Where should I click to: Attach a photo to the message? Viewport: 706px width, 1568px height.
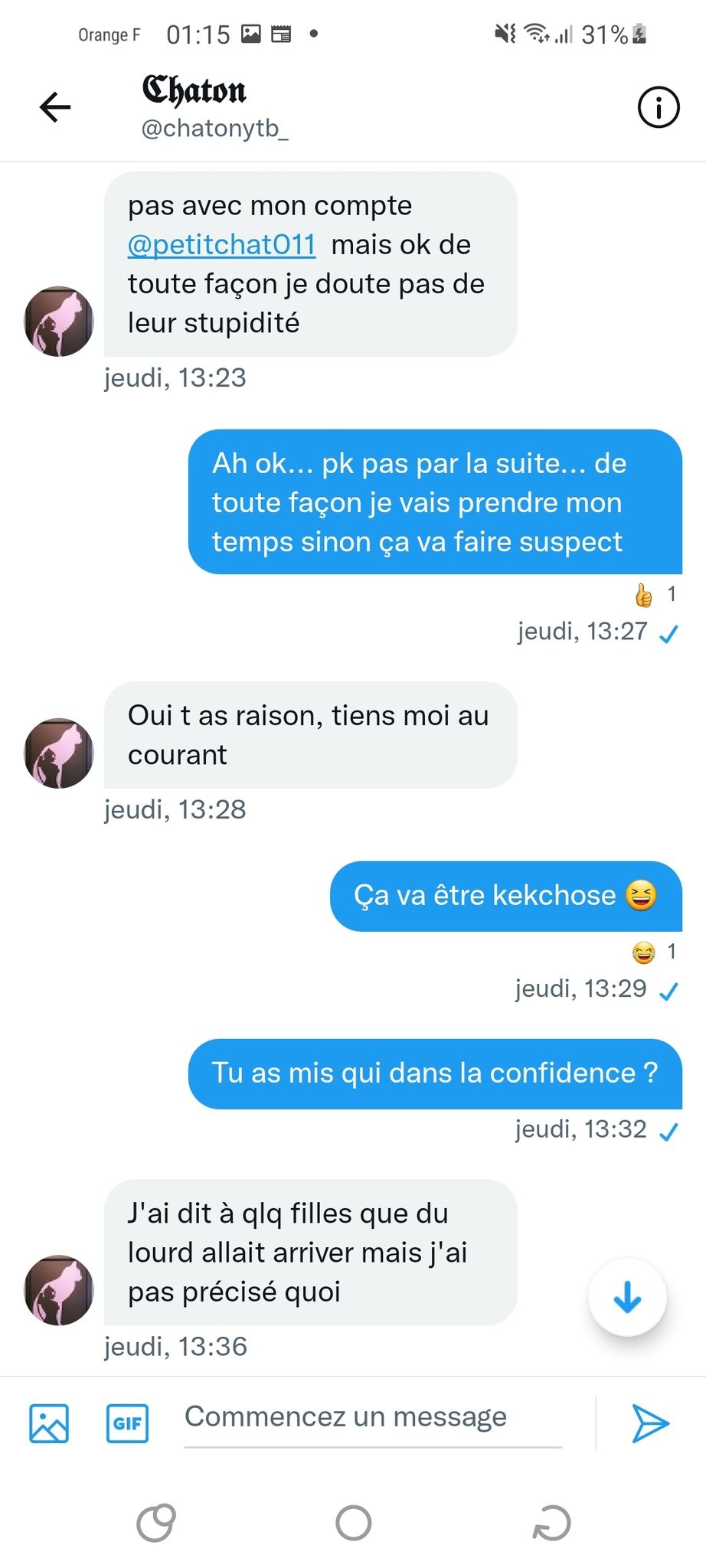click(x=49, y=1423)
